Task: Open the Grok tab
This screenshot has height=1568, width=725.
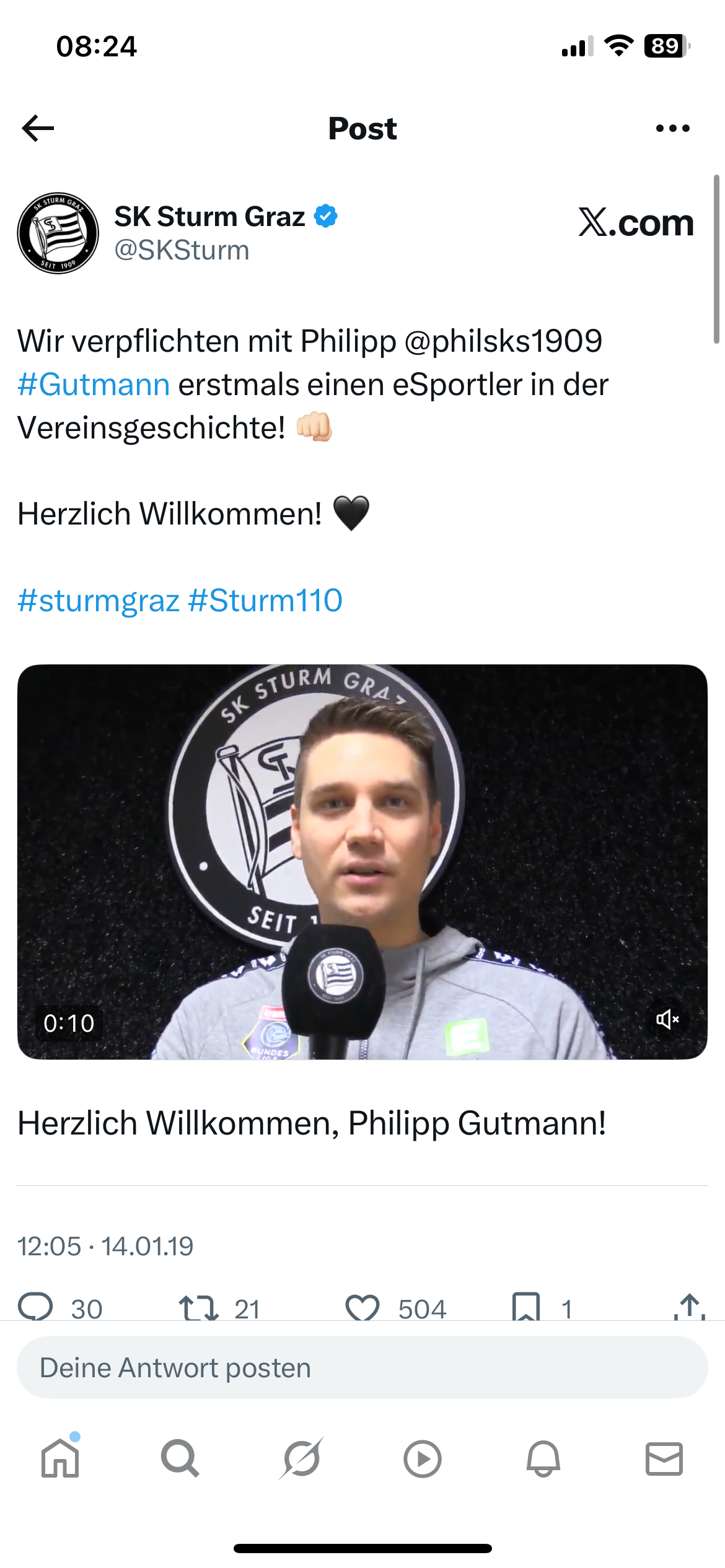Action: coord(301,1458)
